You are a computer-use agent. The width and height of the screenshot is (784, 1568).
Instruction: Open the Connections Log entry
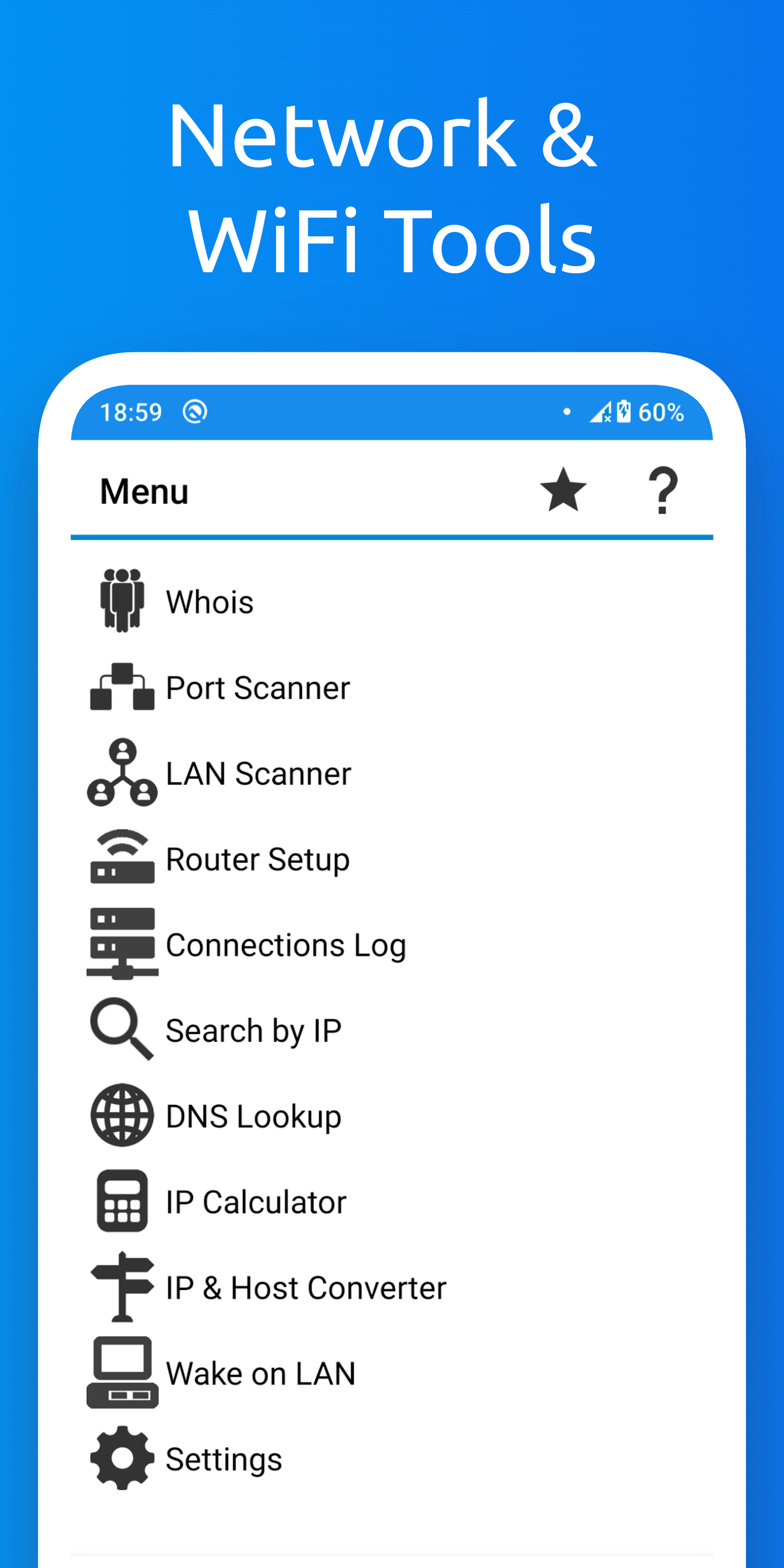coord(285,944)
